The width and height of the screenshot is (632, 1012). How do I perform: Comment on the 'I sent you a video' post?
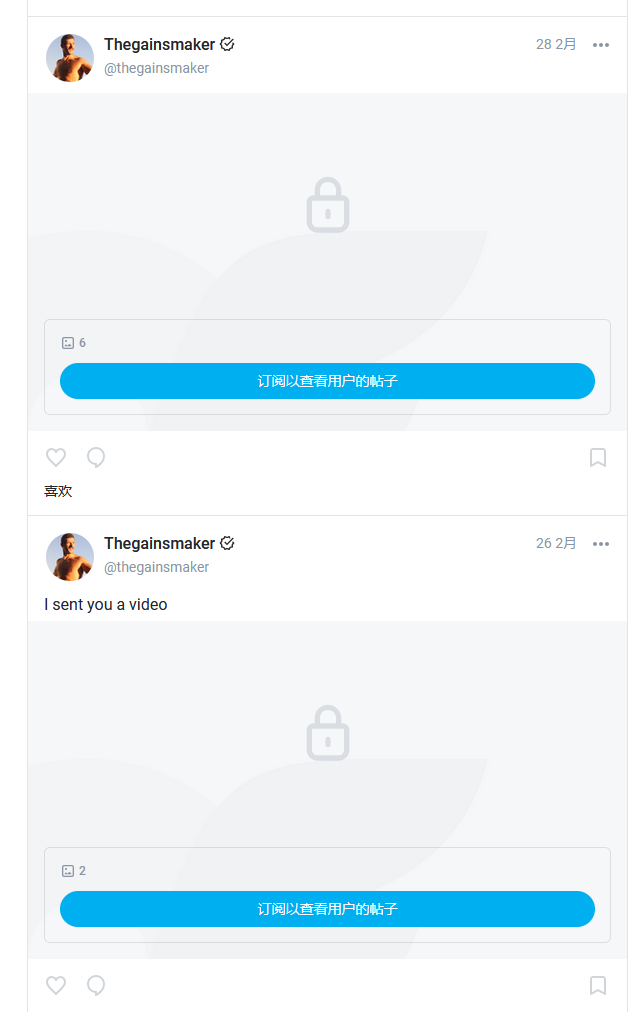tap(96, 985)
